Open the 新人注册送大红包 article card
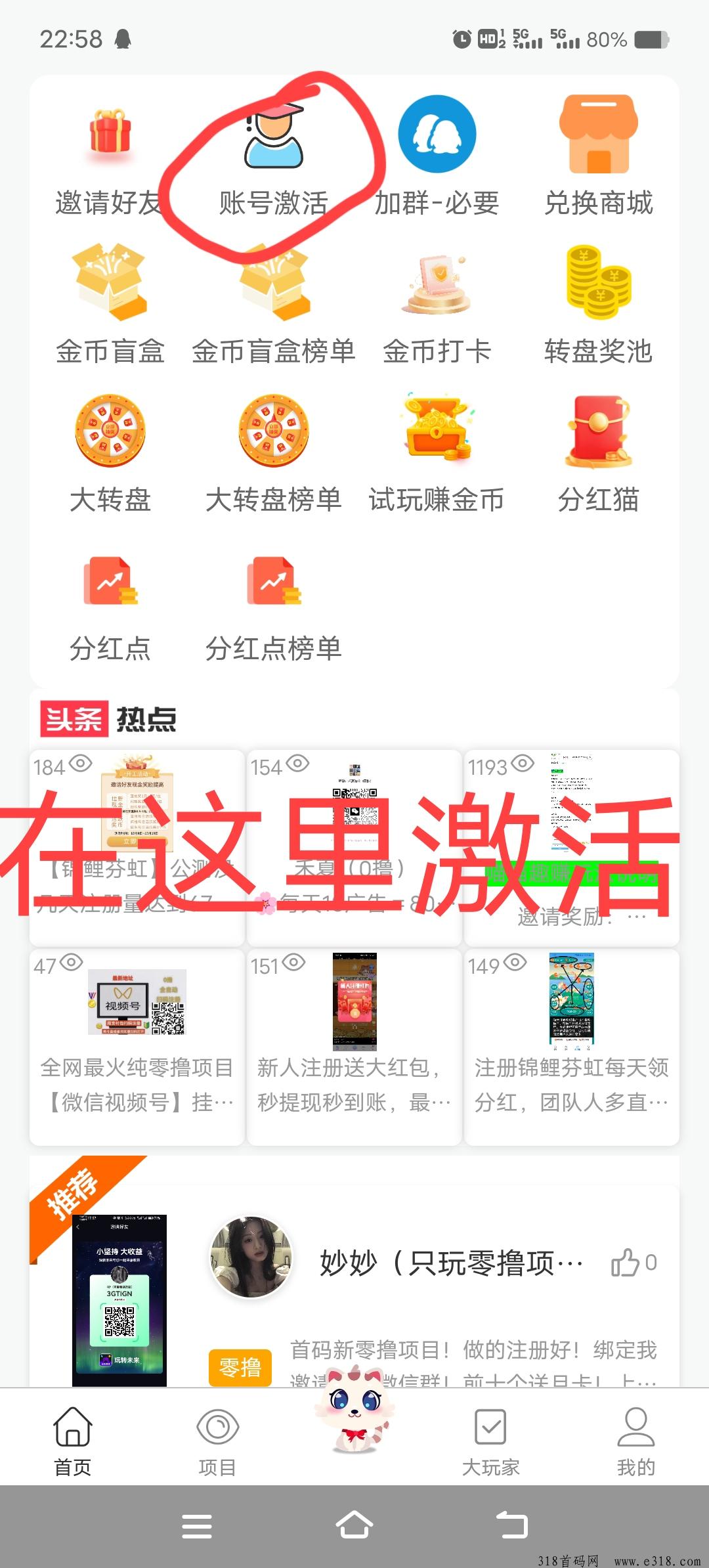 click(354, 1047)
